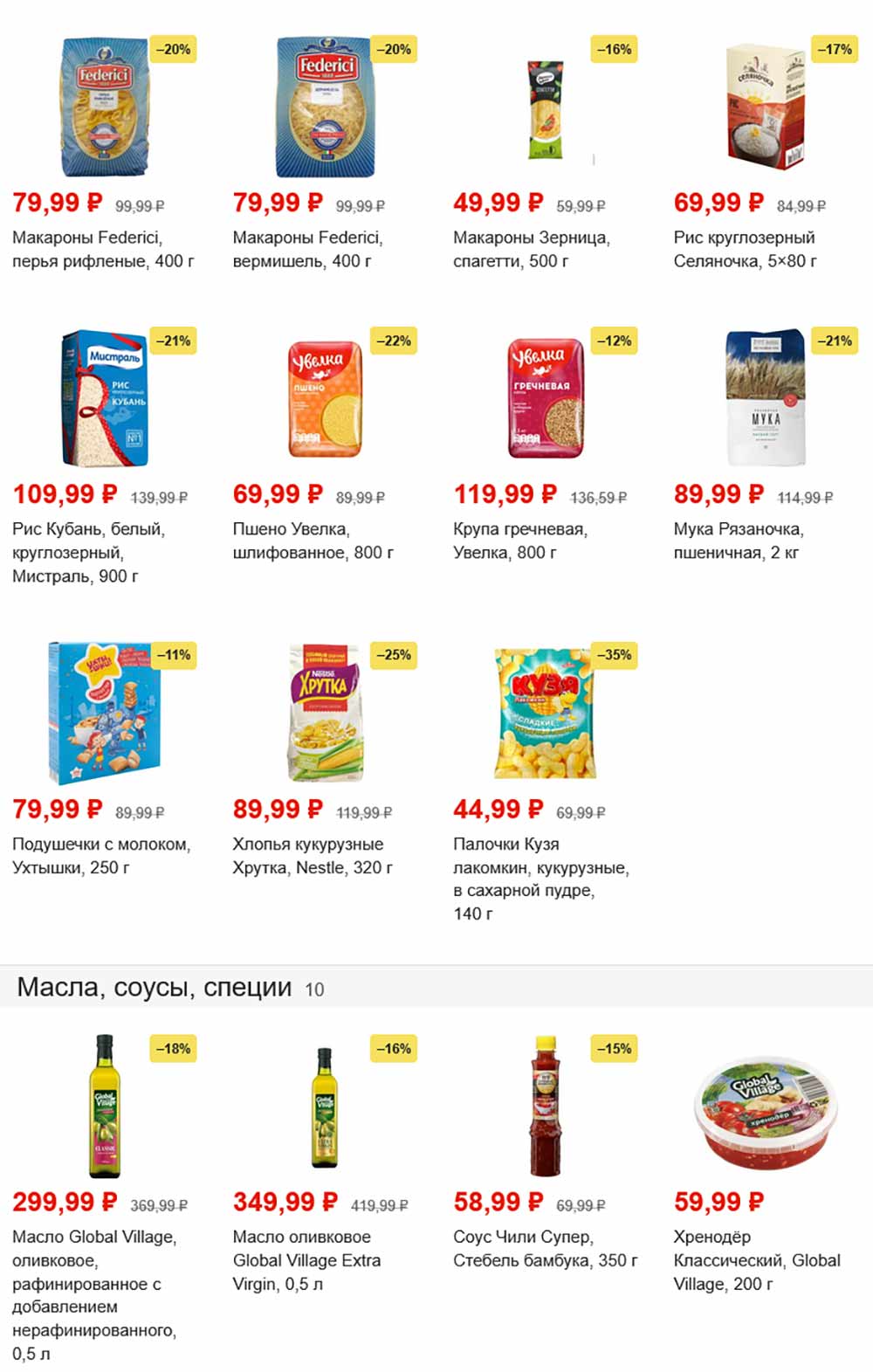This screenshot has height=1372, width=873.
Task: Open Хренодёр Классический Global Village card
Action: [x=766, y=1163]
